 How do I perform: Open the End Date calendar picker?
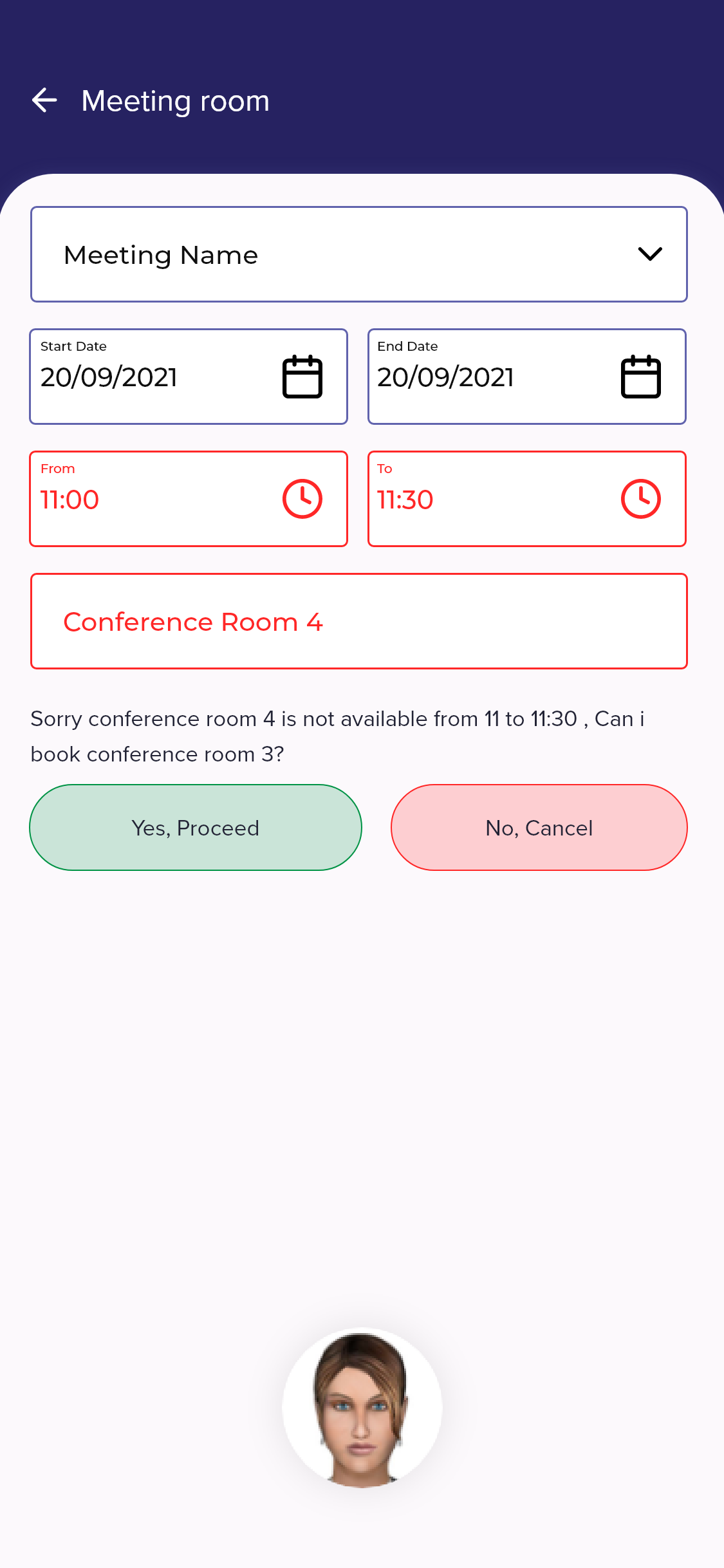click(640, 377)
